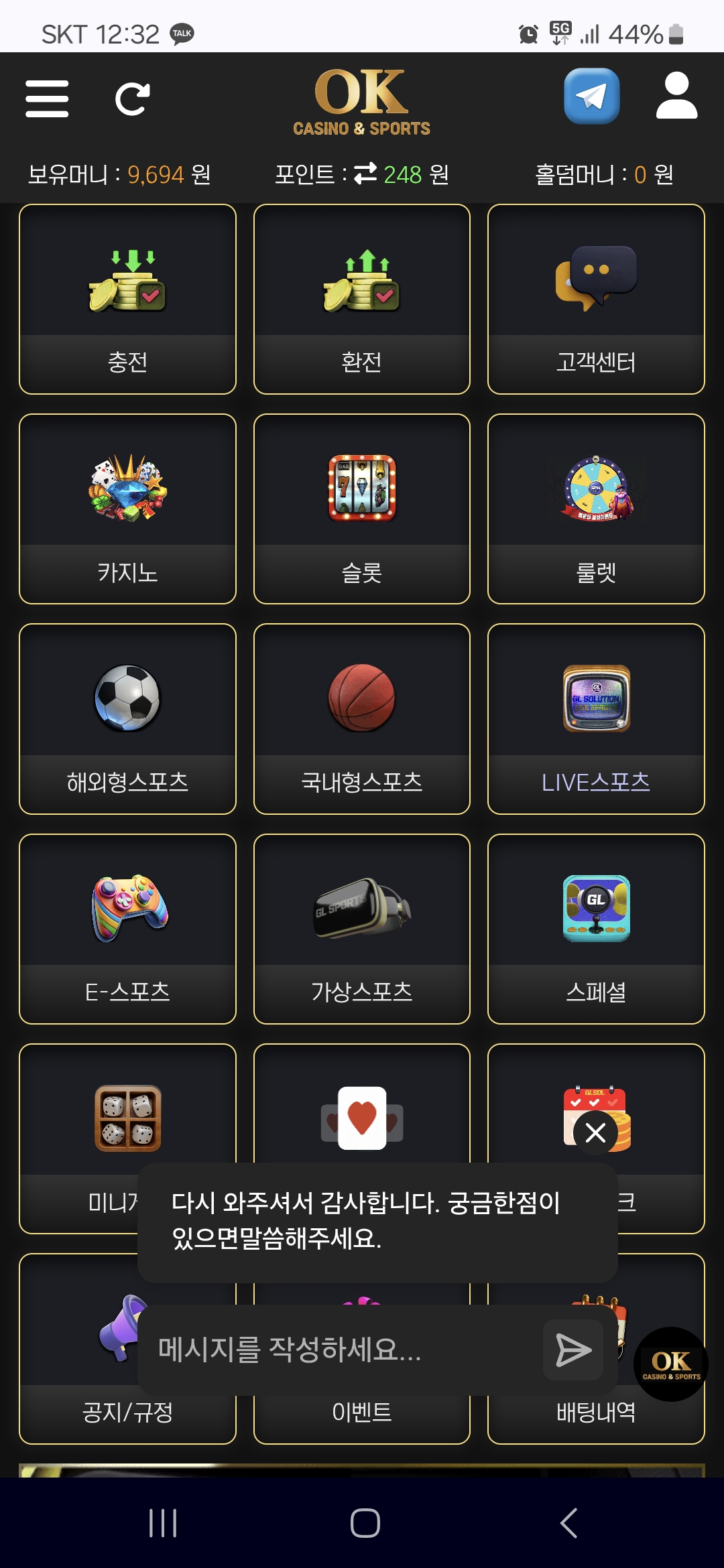
Task: Open the user profile icon
Action: pos(676,96)
